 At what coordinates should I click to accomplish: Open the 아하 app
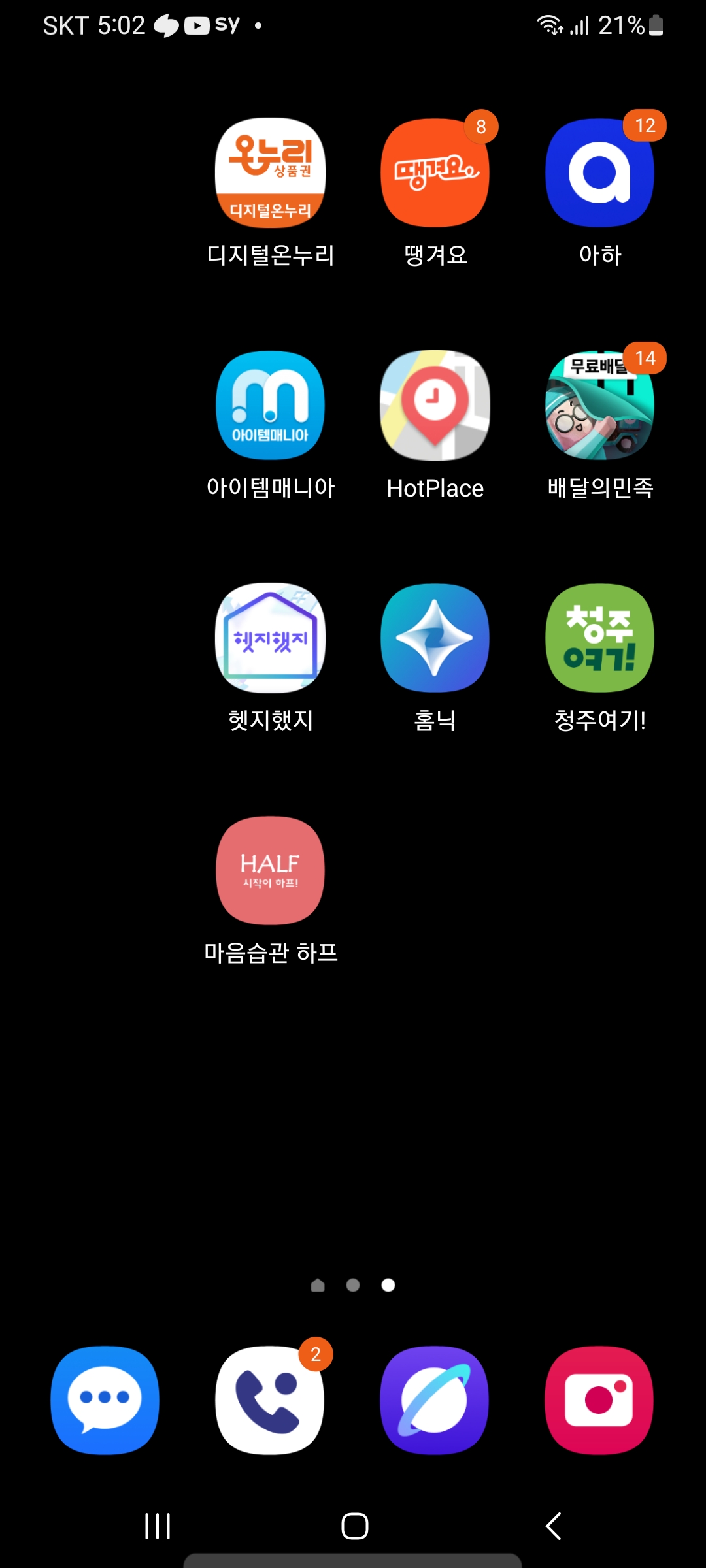[599, 173]
